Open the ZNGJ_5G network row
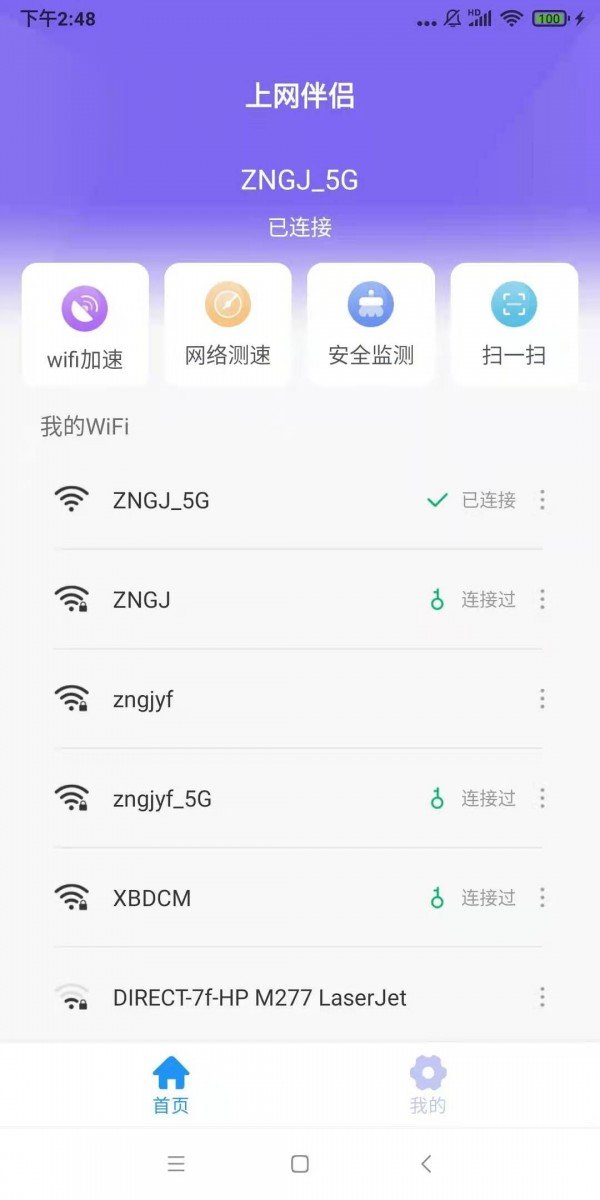 (162, 500)
